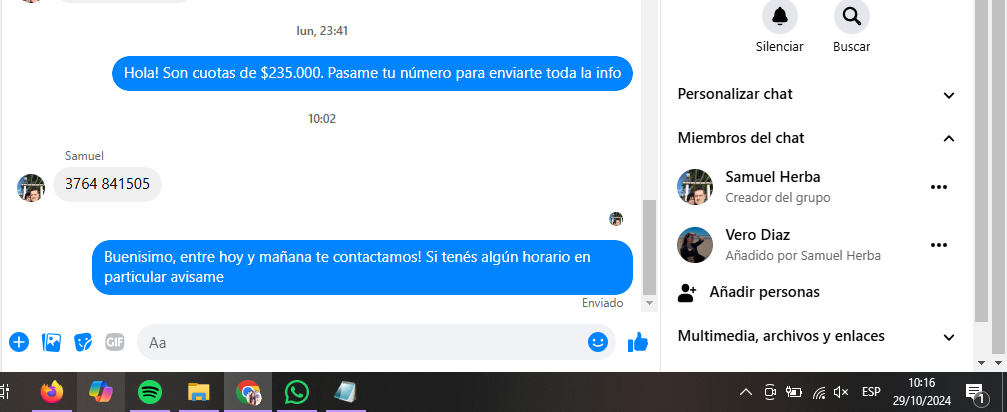Open Samuel Herba's member profile

[x=772, y=177]
